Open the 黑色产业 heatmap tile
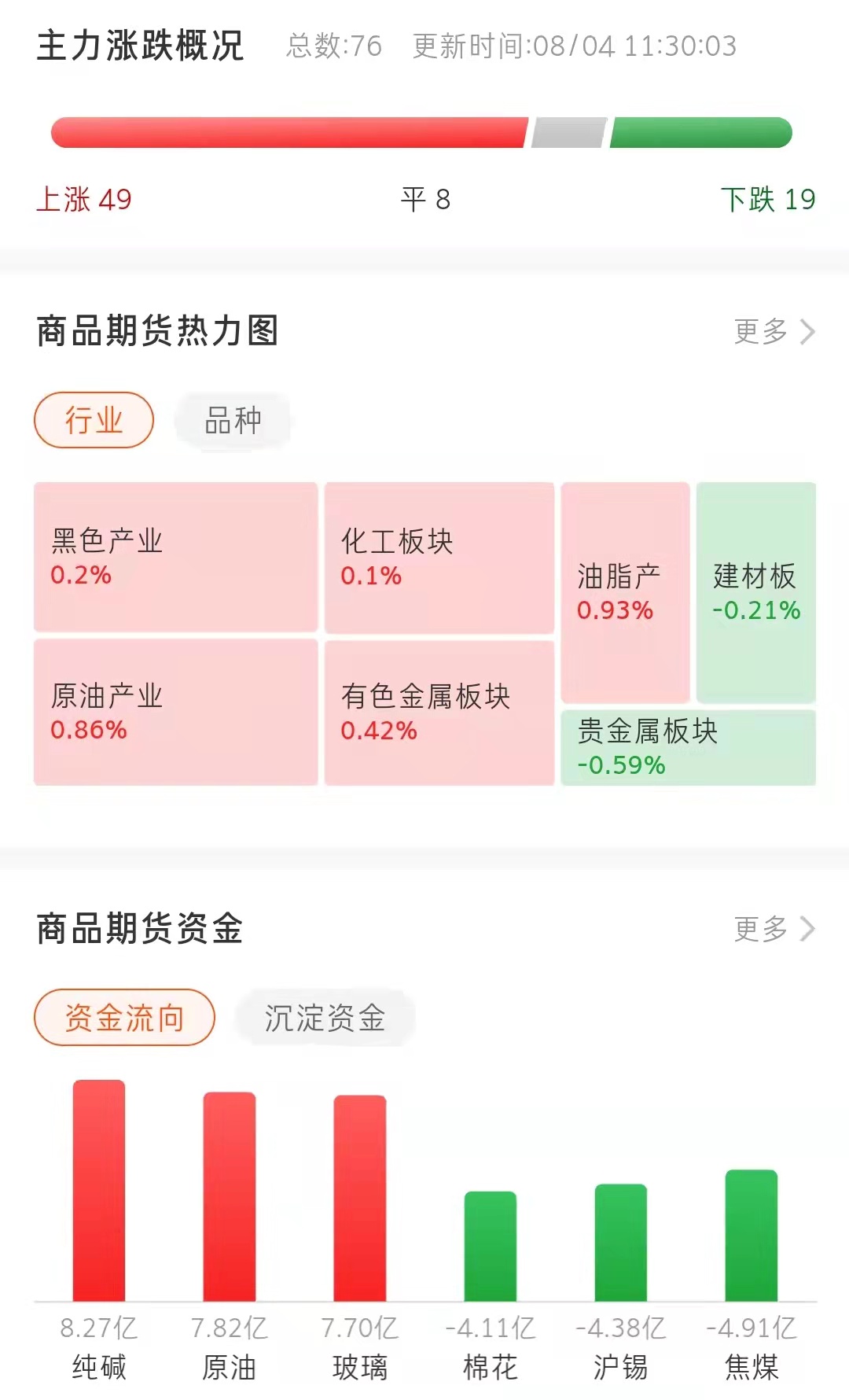Image resolution: width=849 pixels, height=1400 pixels. point(175,557)
